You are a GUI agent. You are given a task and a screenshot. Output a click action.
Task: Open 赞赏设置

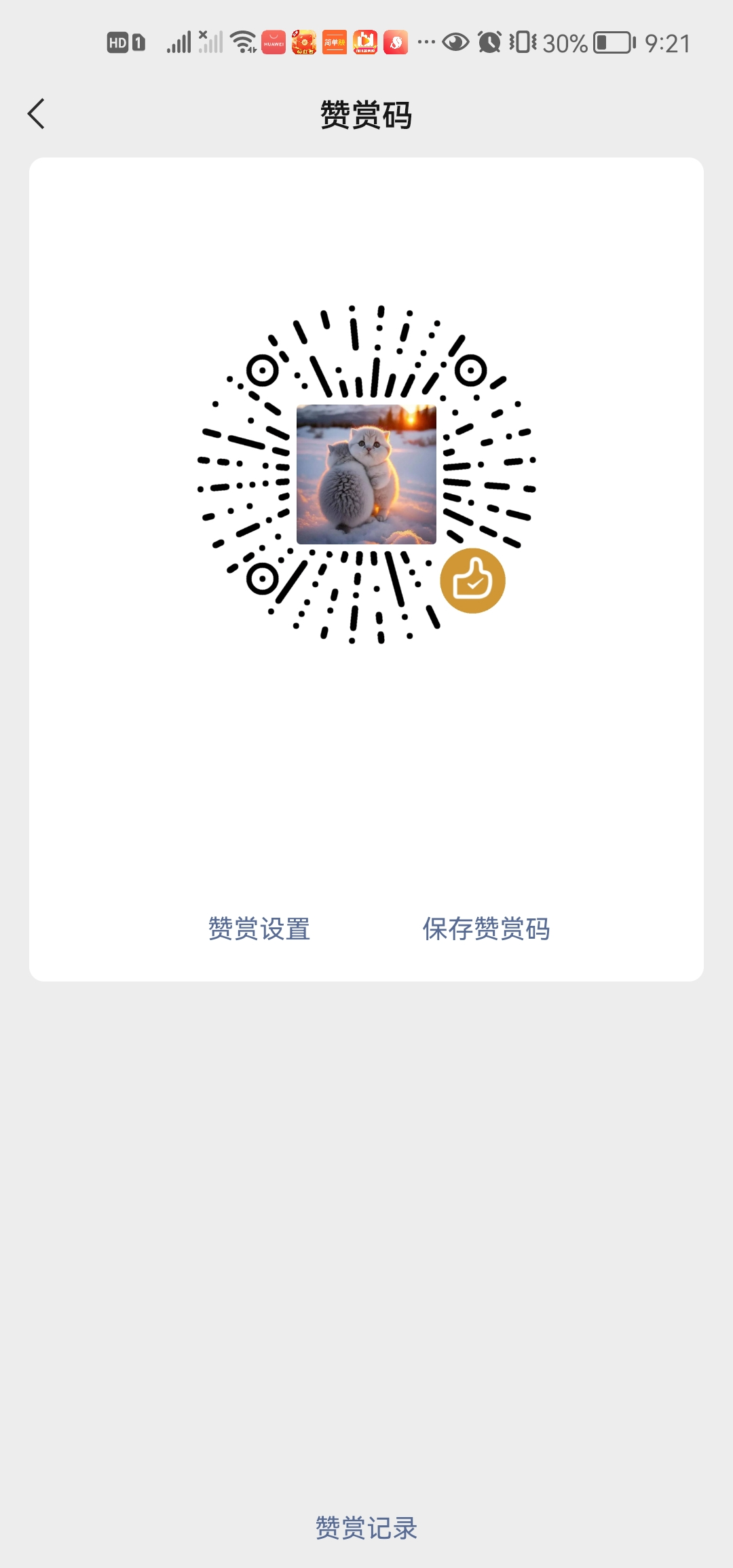point(259,929)
